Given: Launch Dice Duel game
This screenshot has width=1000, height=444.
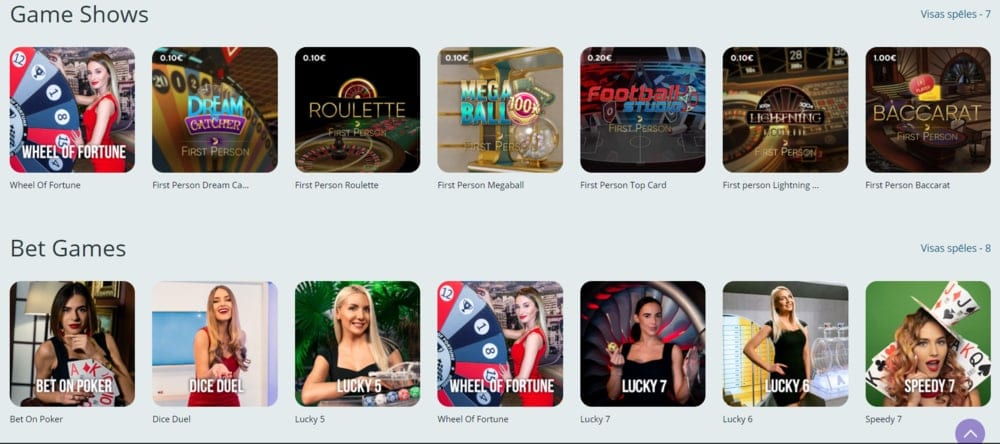Looking at the screenshot, I should tap(215, 343).
